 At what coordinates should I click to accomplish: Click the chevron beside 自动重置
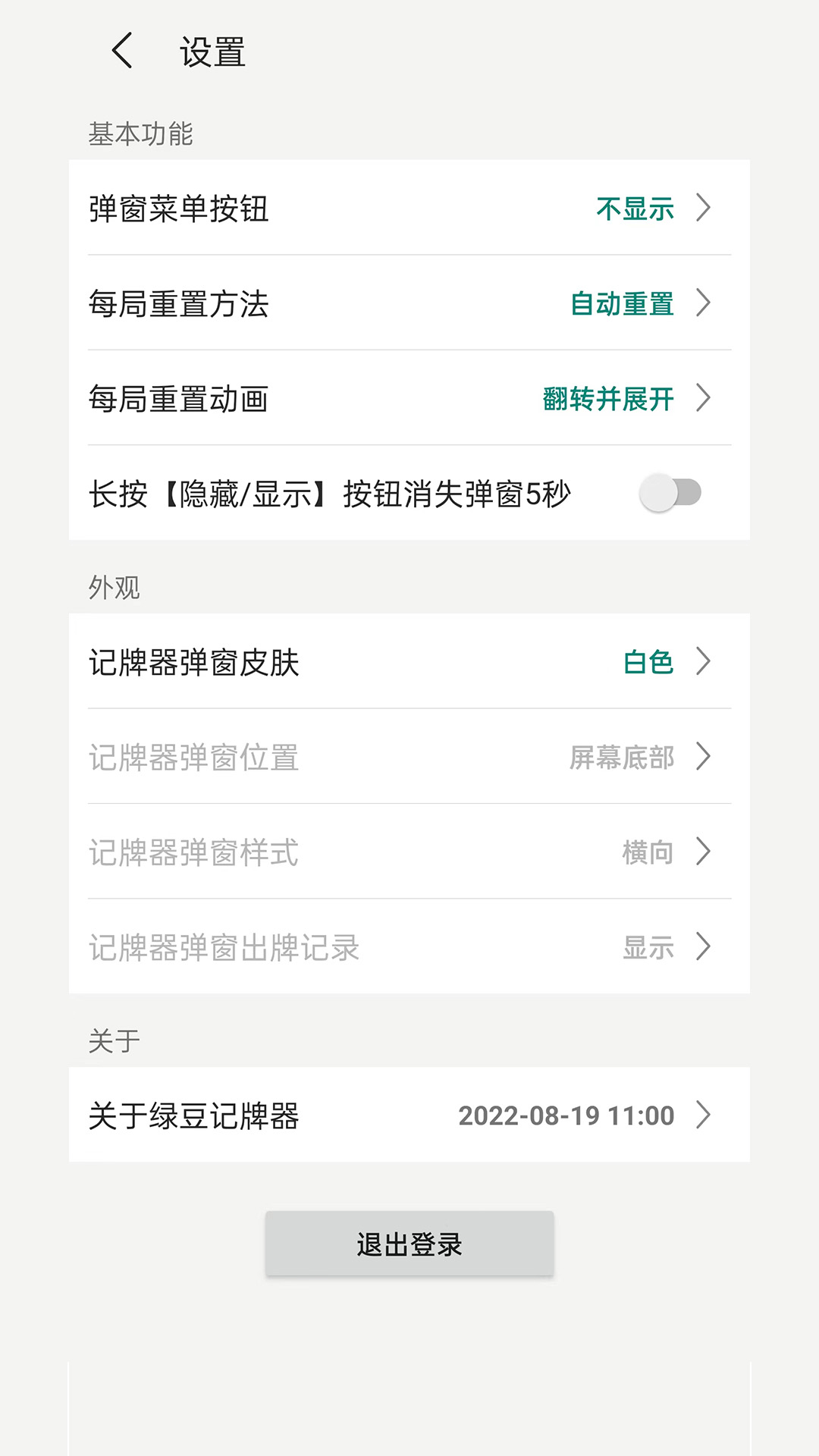pos(704,304)
